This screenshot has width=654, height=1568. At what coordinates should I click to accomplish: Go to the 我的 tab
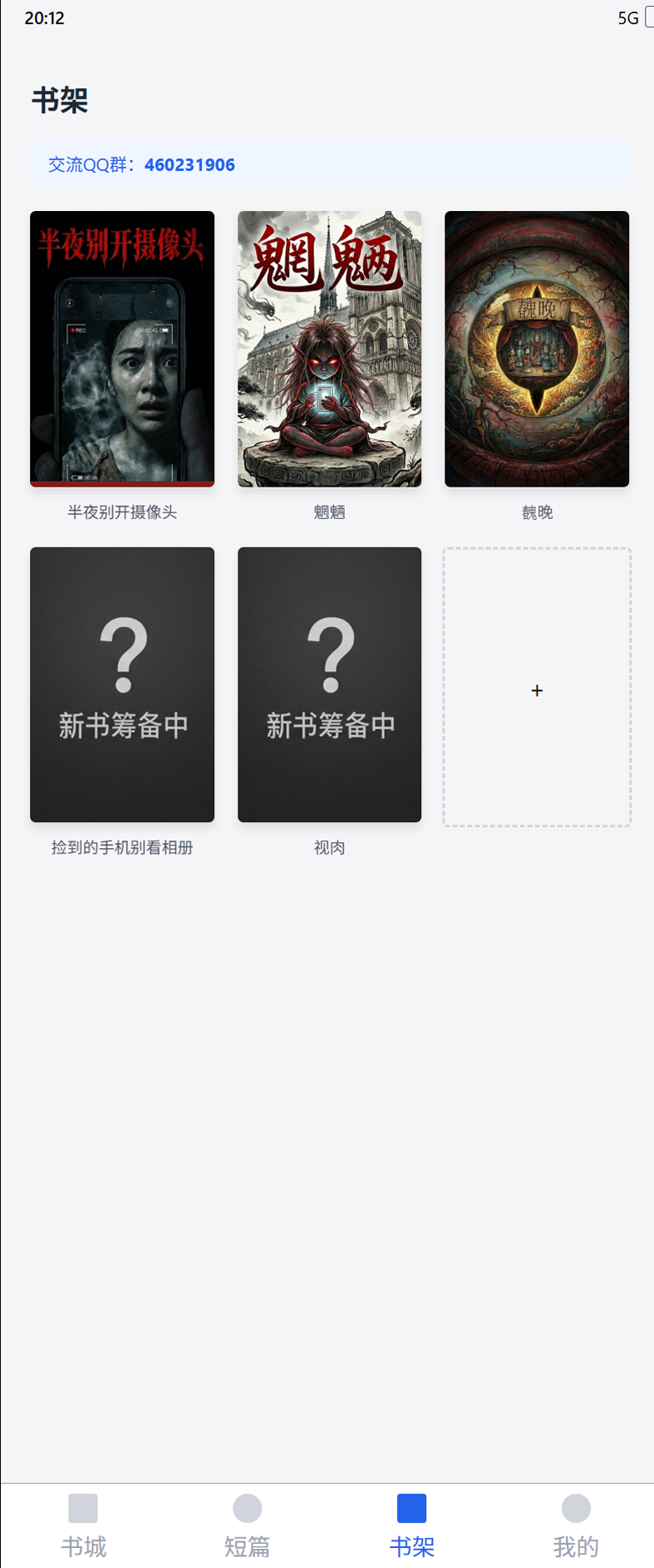point(576,1525)
